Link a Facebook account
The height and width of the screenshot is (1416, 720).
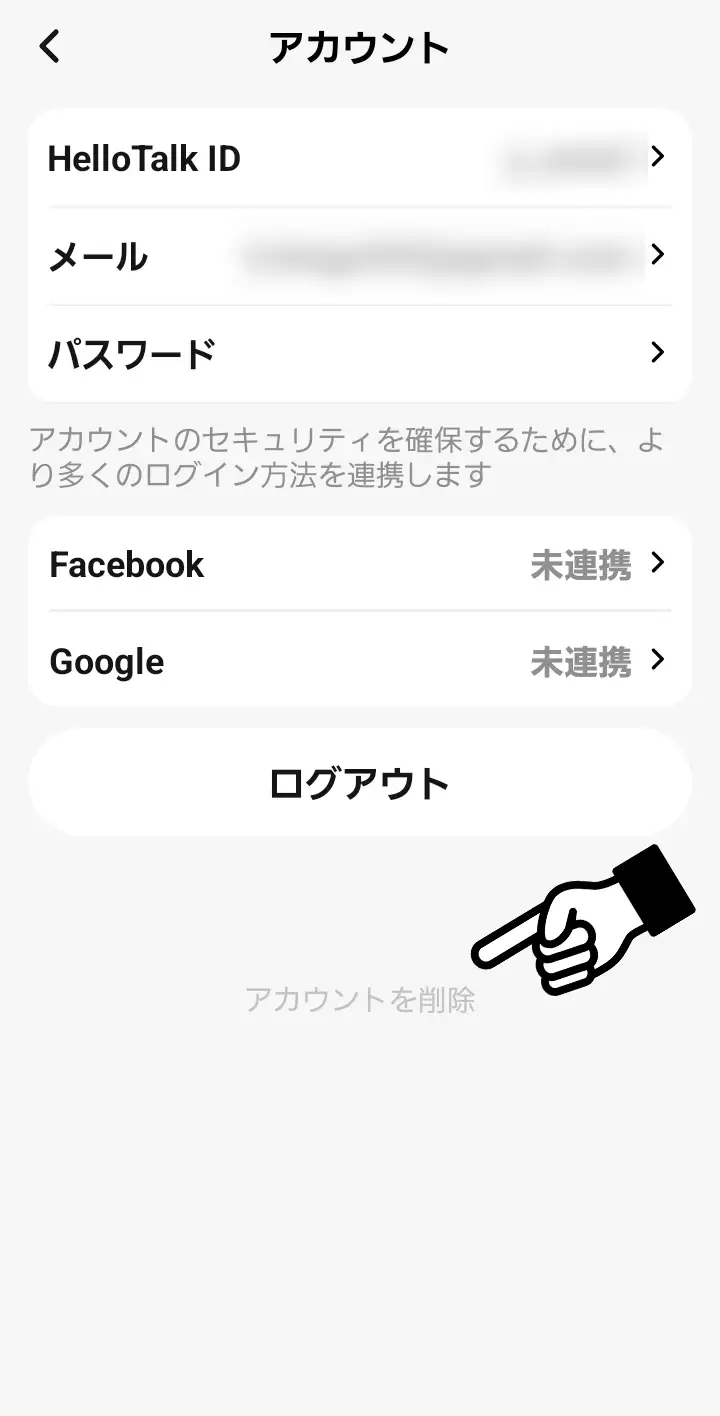(359, 564)
